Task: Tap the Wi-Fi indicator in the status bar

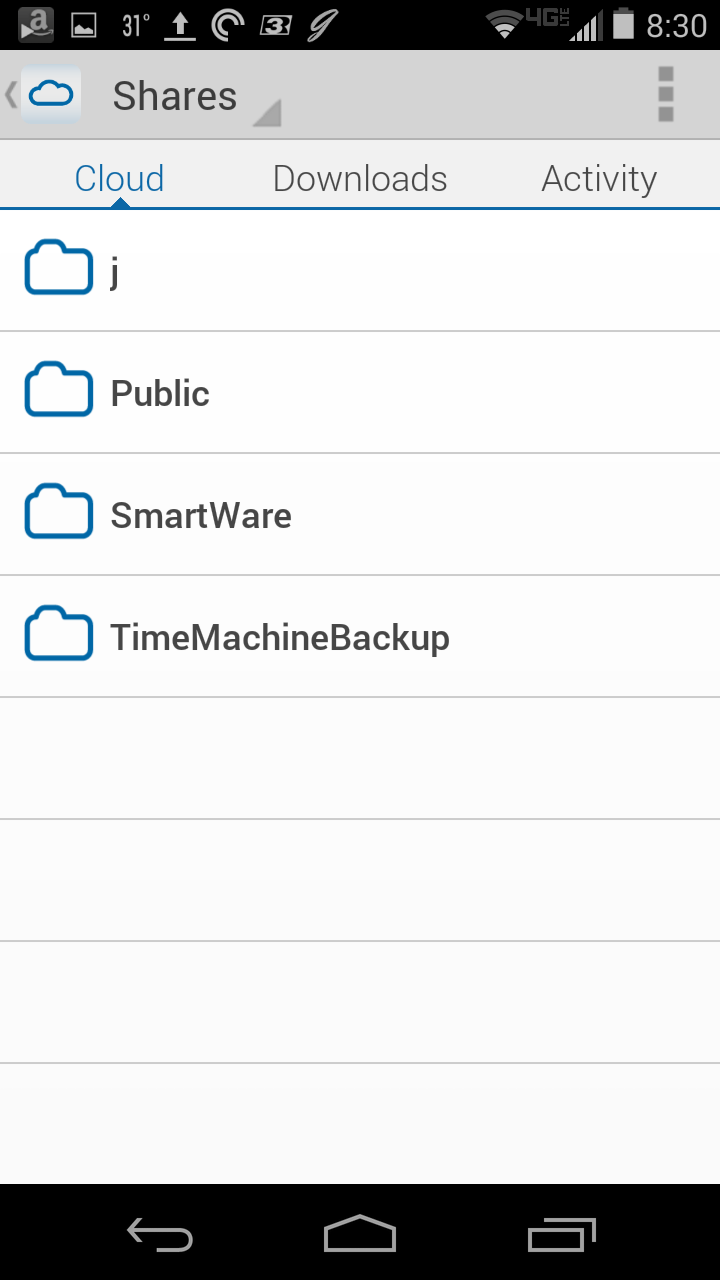Action: [x=505, y=22]
